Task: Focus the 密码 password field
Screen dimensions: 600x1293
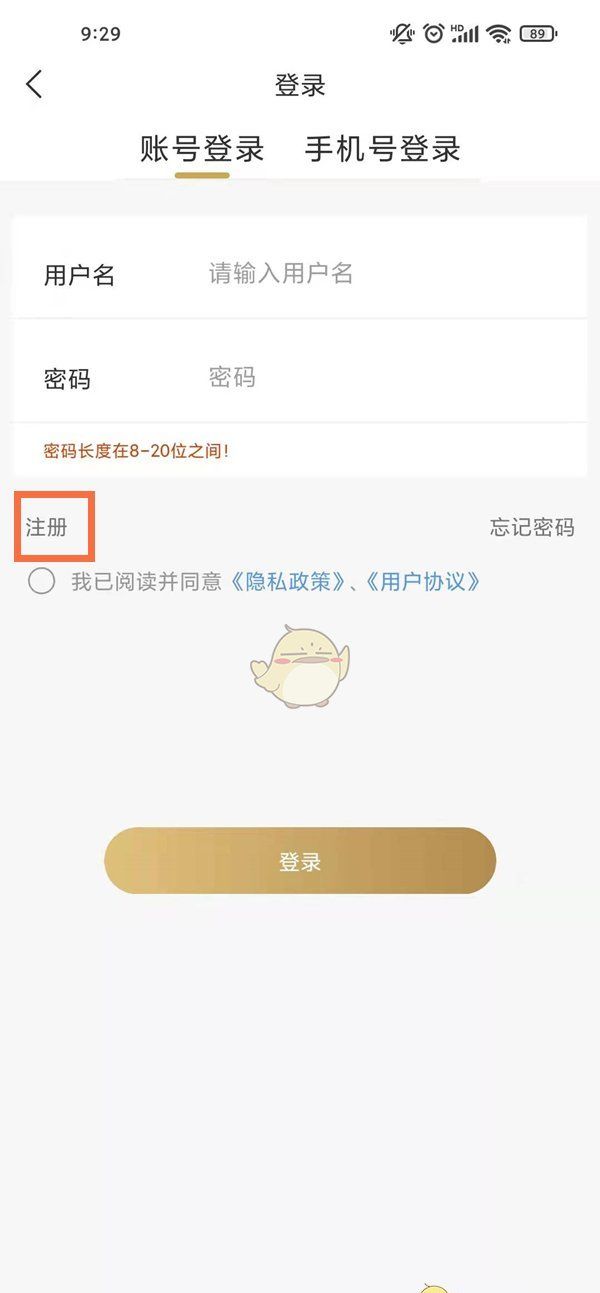Action: coord(380,377)
